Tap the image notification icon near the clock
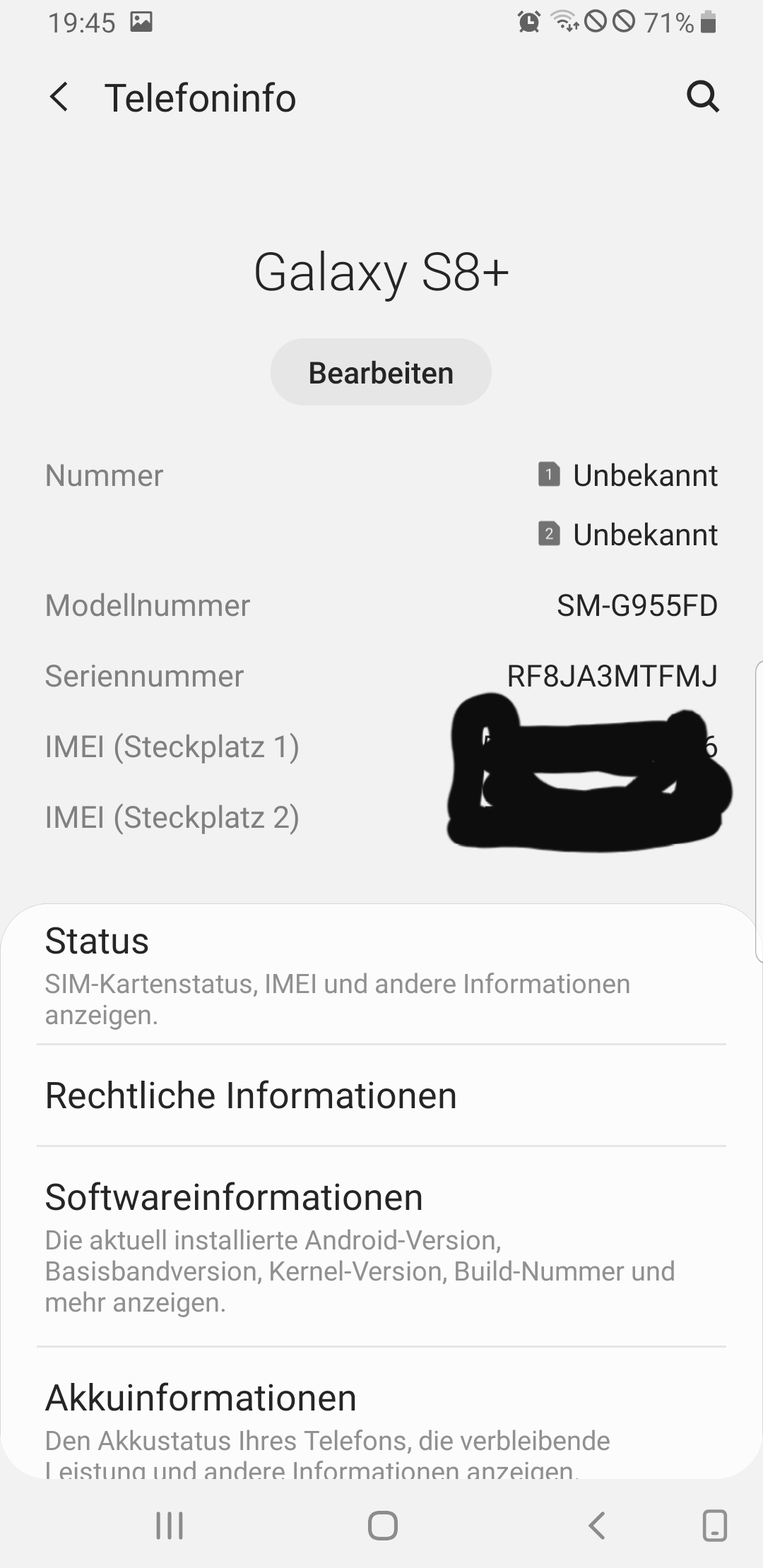 point(141,23)
